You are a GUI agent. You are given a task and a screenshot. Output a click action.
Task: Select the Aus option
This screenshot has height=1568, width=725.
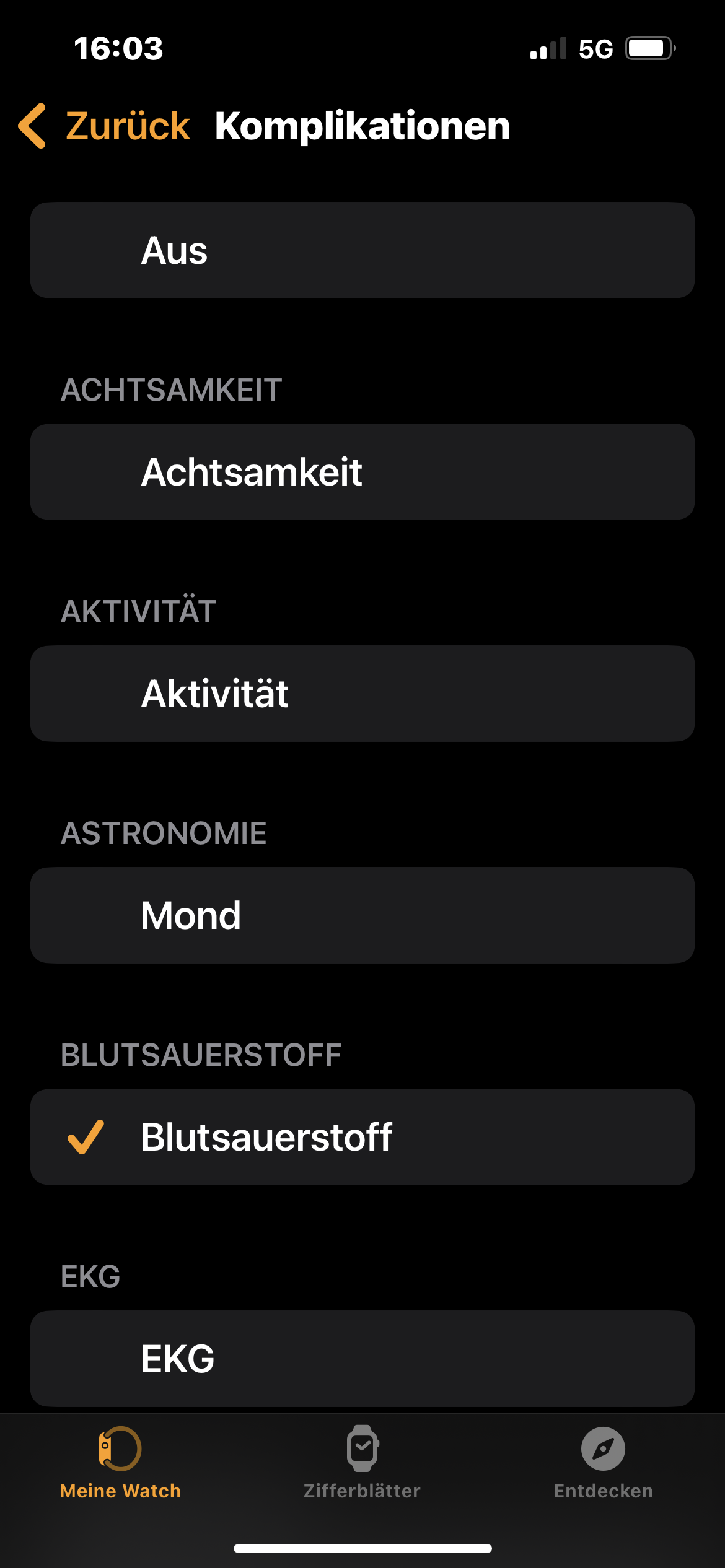click(362, 251)
